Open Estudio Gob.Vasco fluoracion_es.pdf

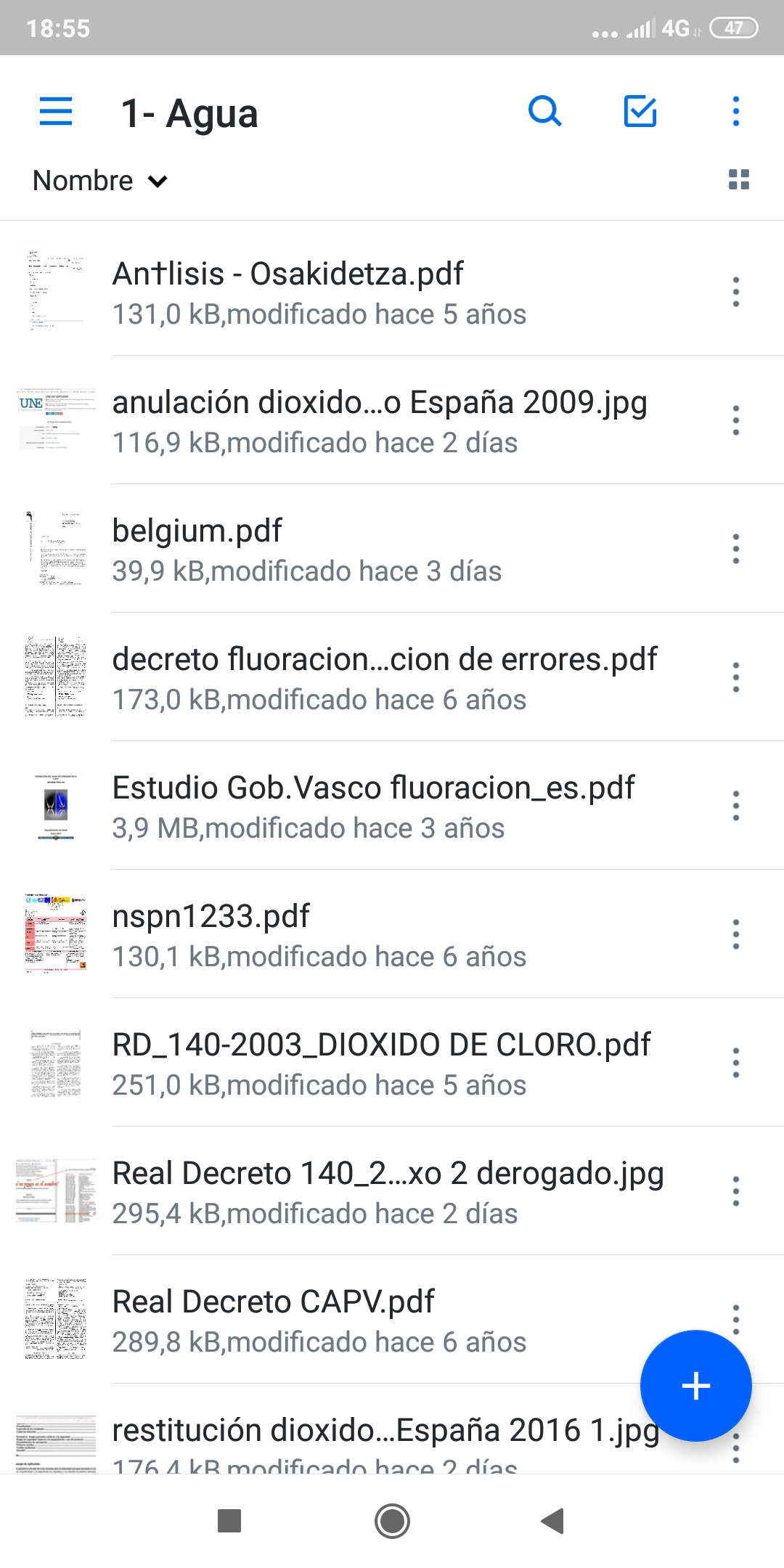[x=374, y=806]
